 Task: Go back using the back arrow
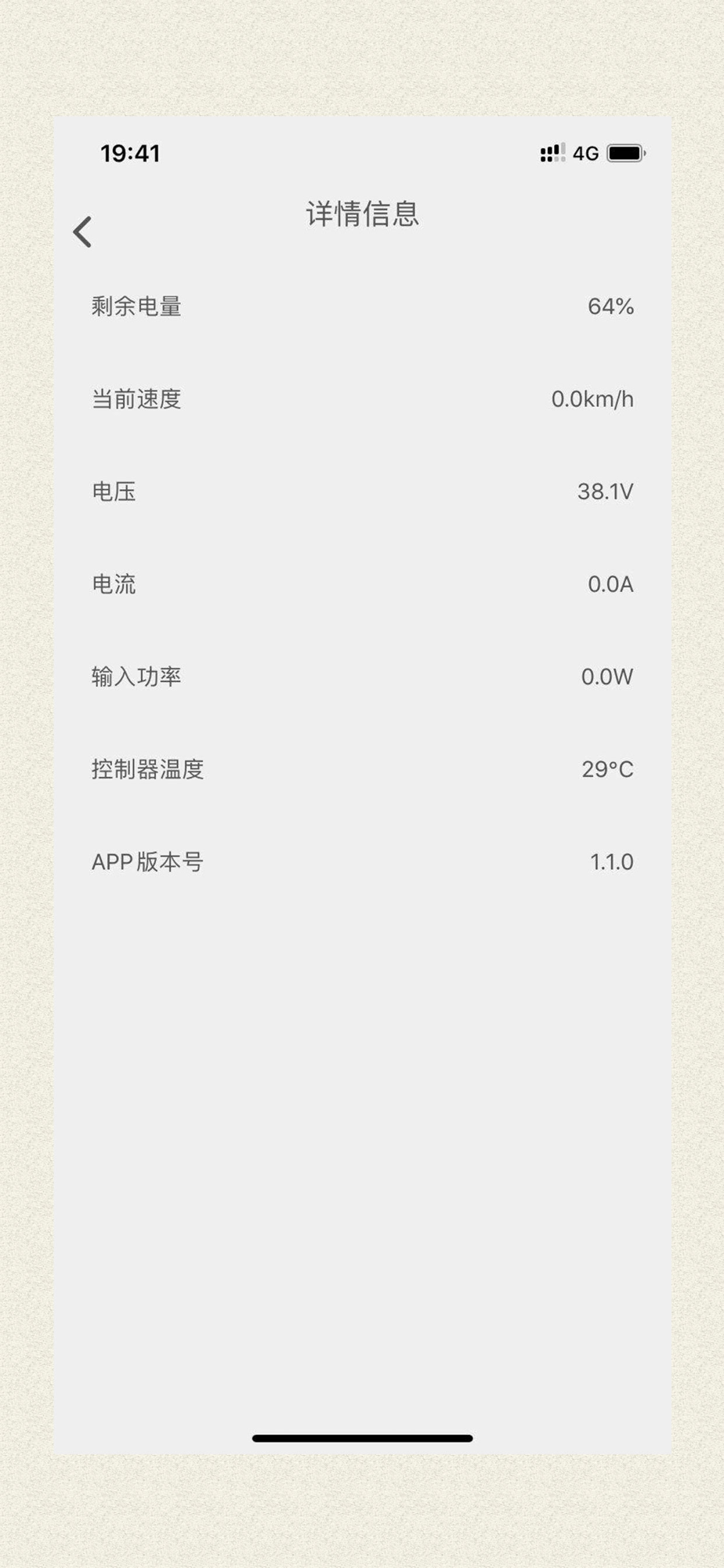[82, 232]
